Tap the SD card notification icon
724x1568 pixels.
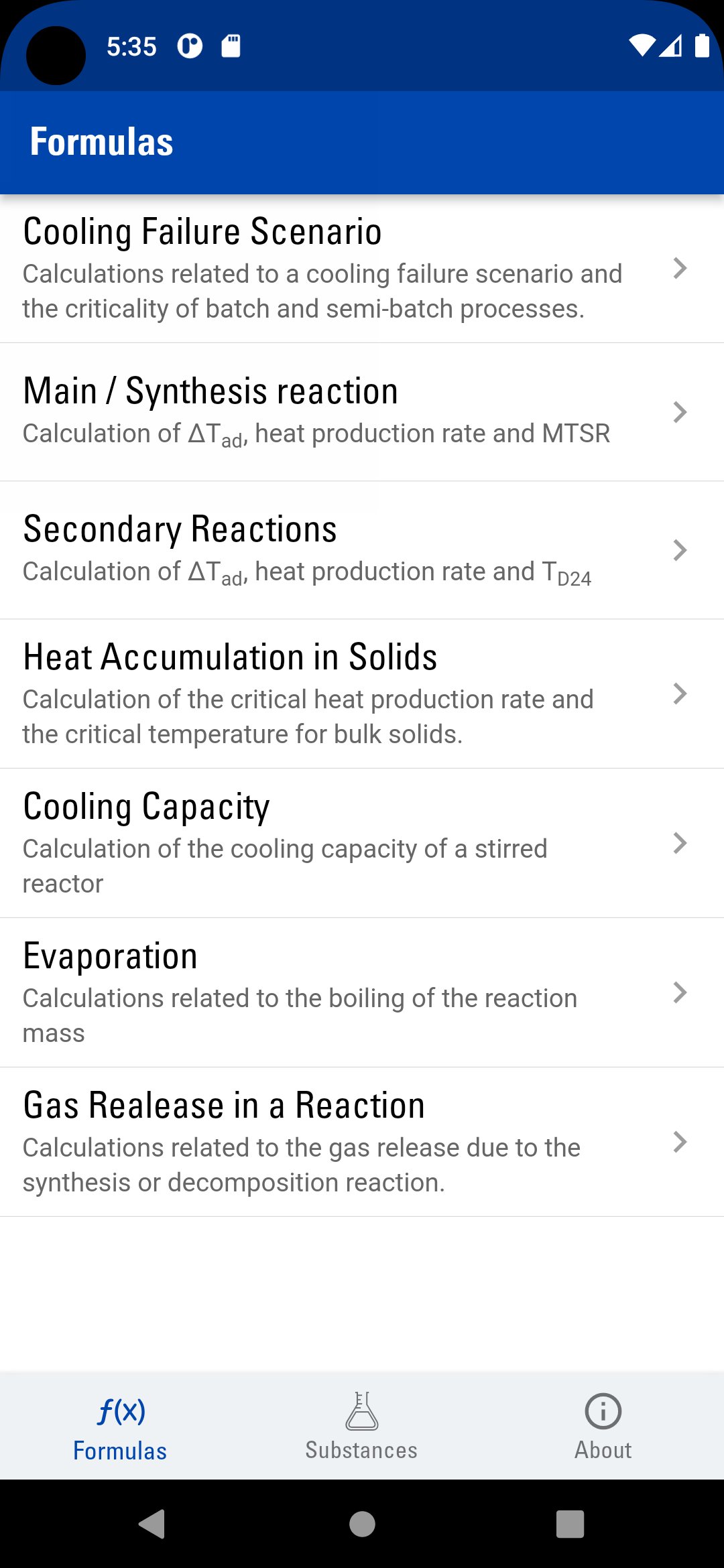click(x=231, y=46)
